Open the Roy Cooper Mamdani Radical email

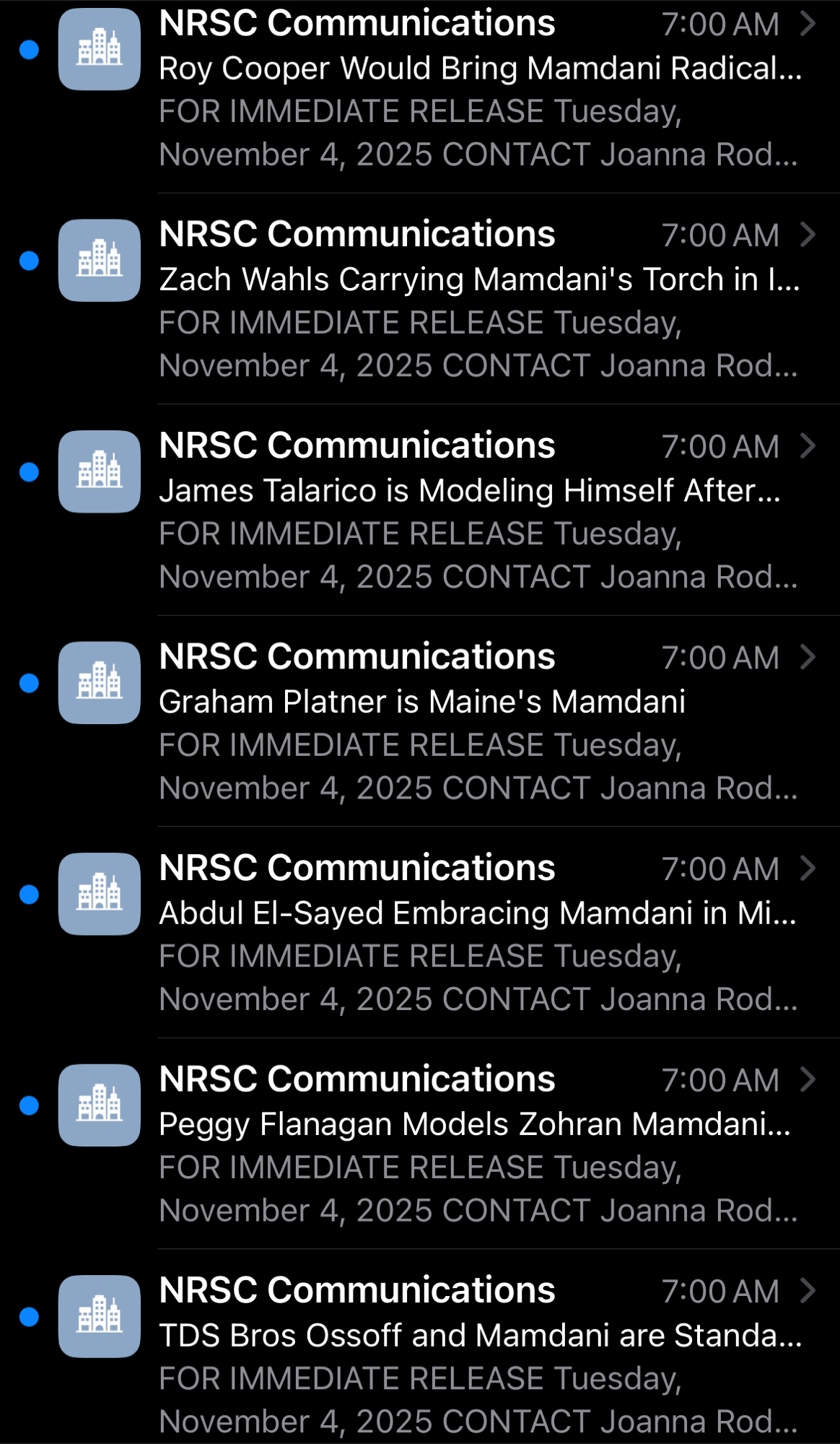479,69
